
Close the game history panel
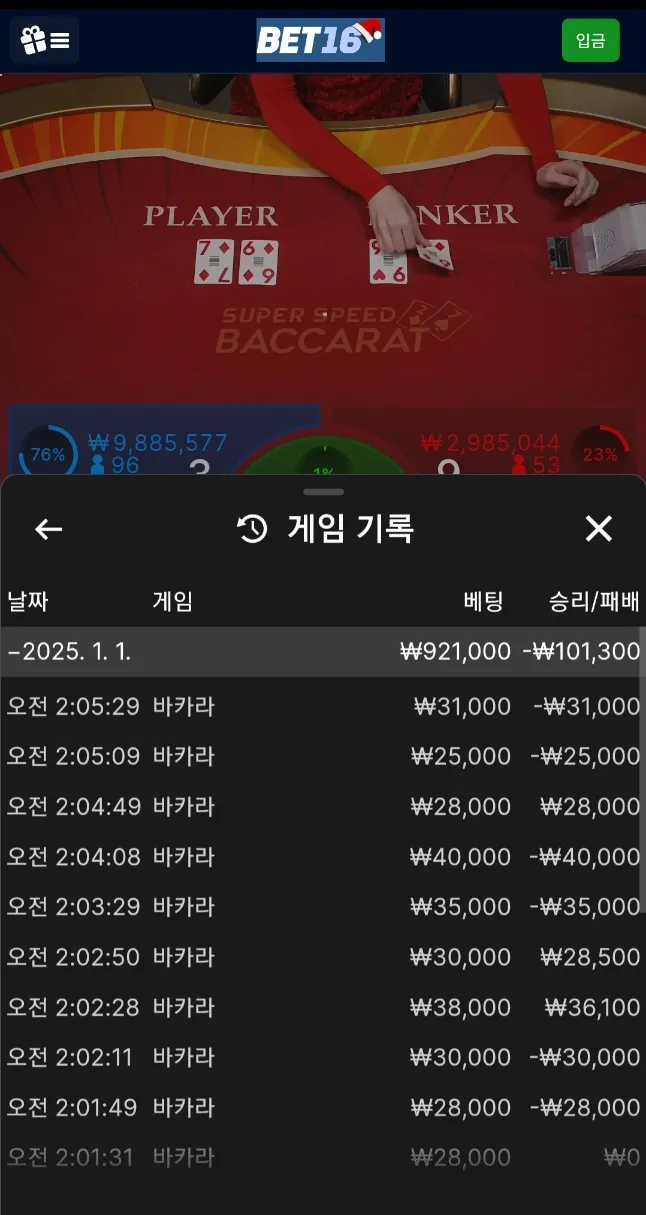click(598, 529)
